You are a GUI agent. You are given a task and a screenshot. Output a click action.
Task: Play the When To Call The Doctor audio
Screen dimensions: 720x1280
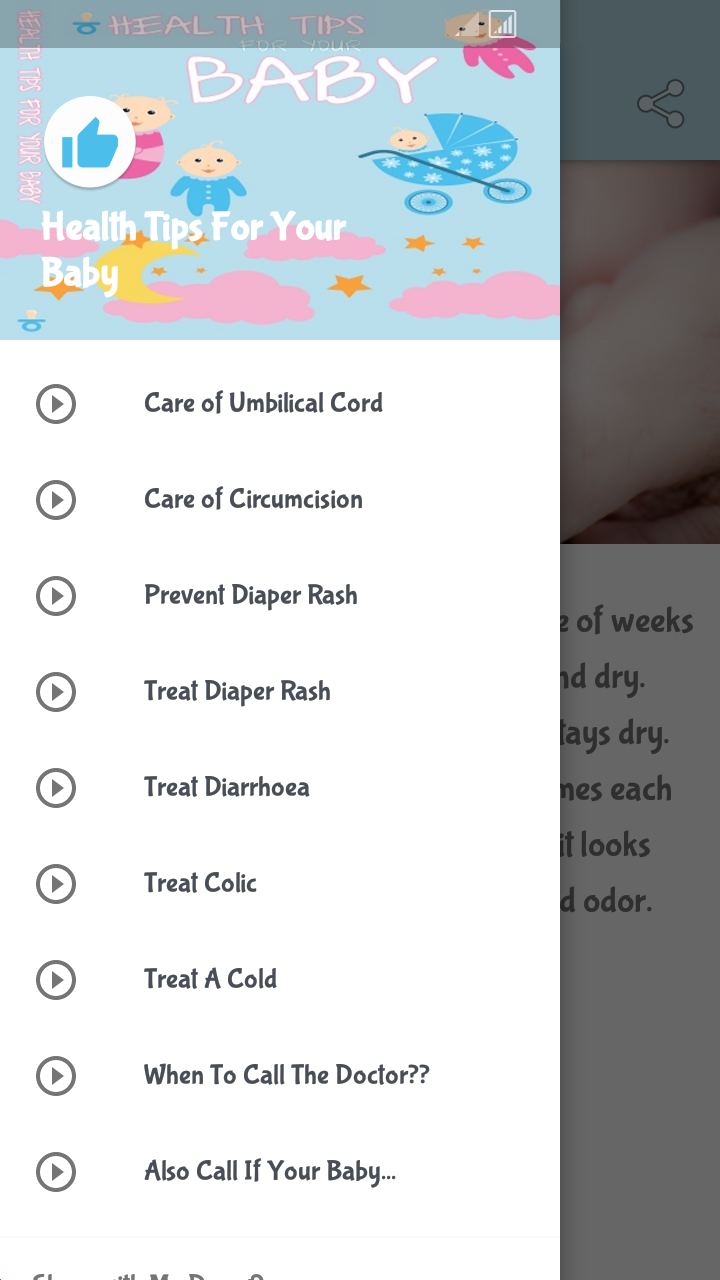coord(56,1076)
